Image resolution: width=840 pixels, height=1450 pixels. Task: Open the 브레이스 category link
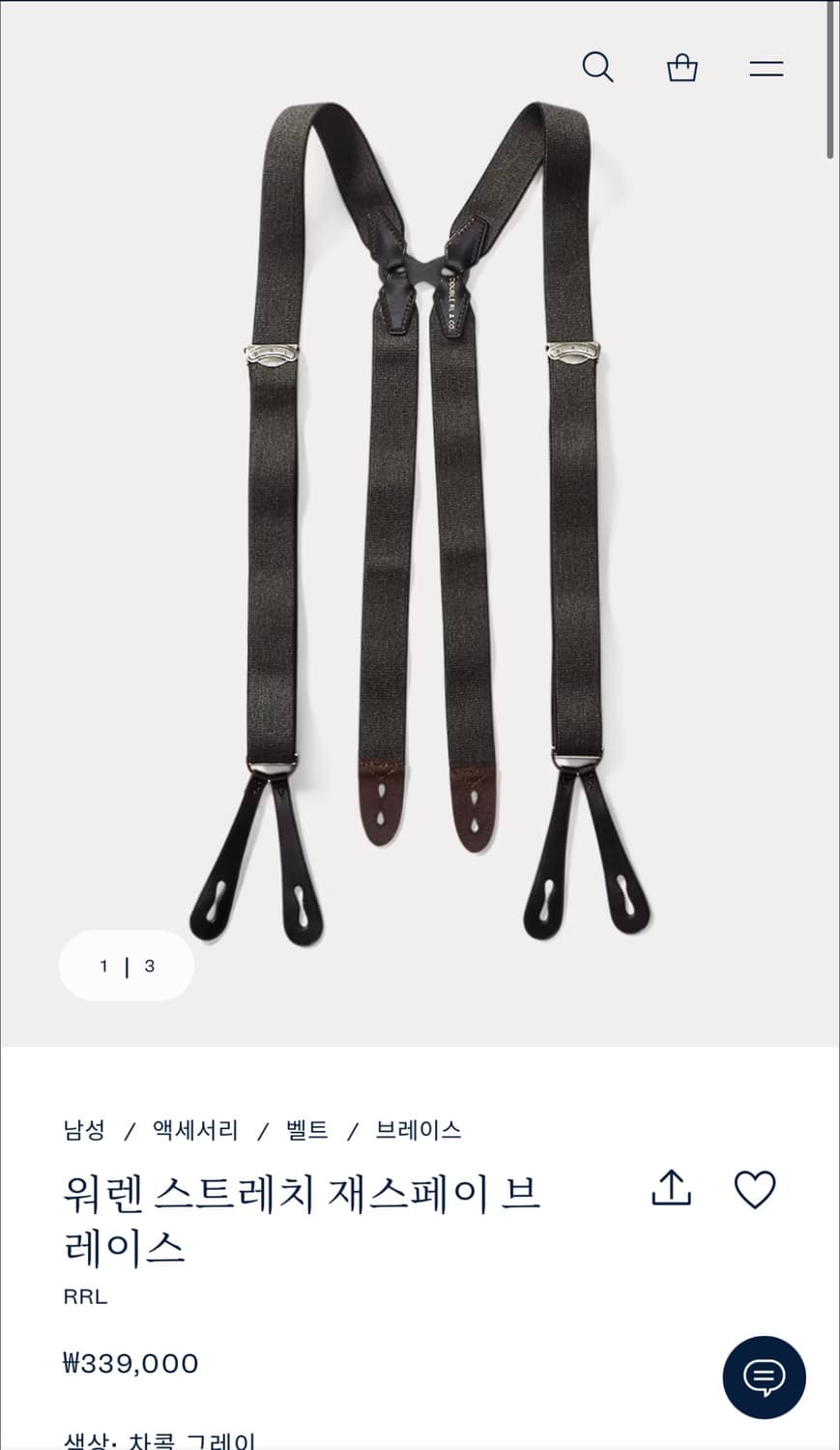coord(418,1129)
